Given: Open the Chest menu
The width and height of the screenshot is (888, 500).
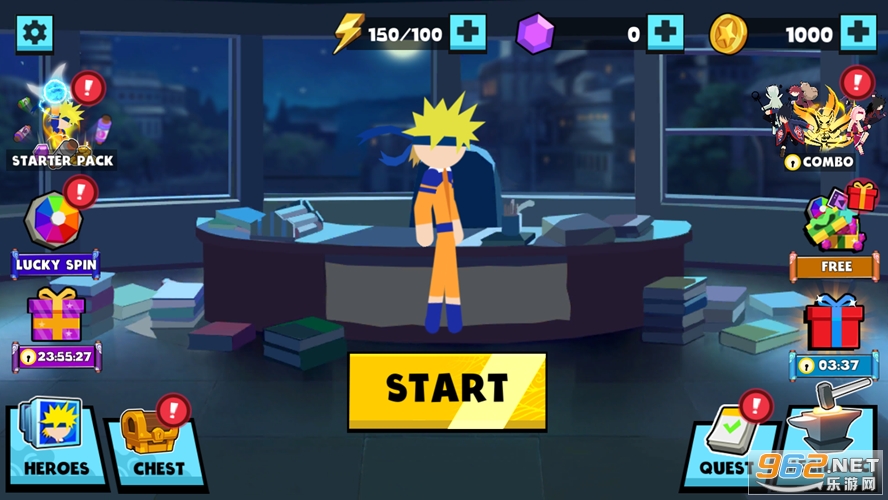Looking at the screenshot, I should tap(158, 445).
